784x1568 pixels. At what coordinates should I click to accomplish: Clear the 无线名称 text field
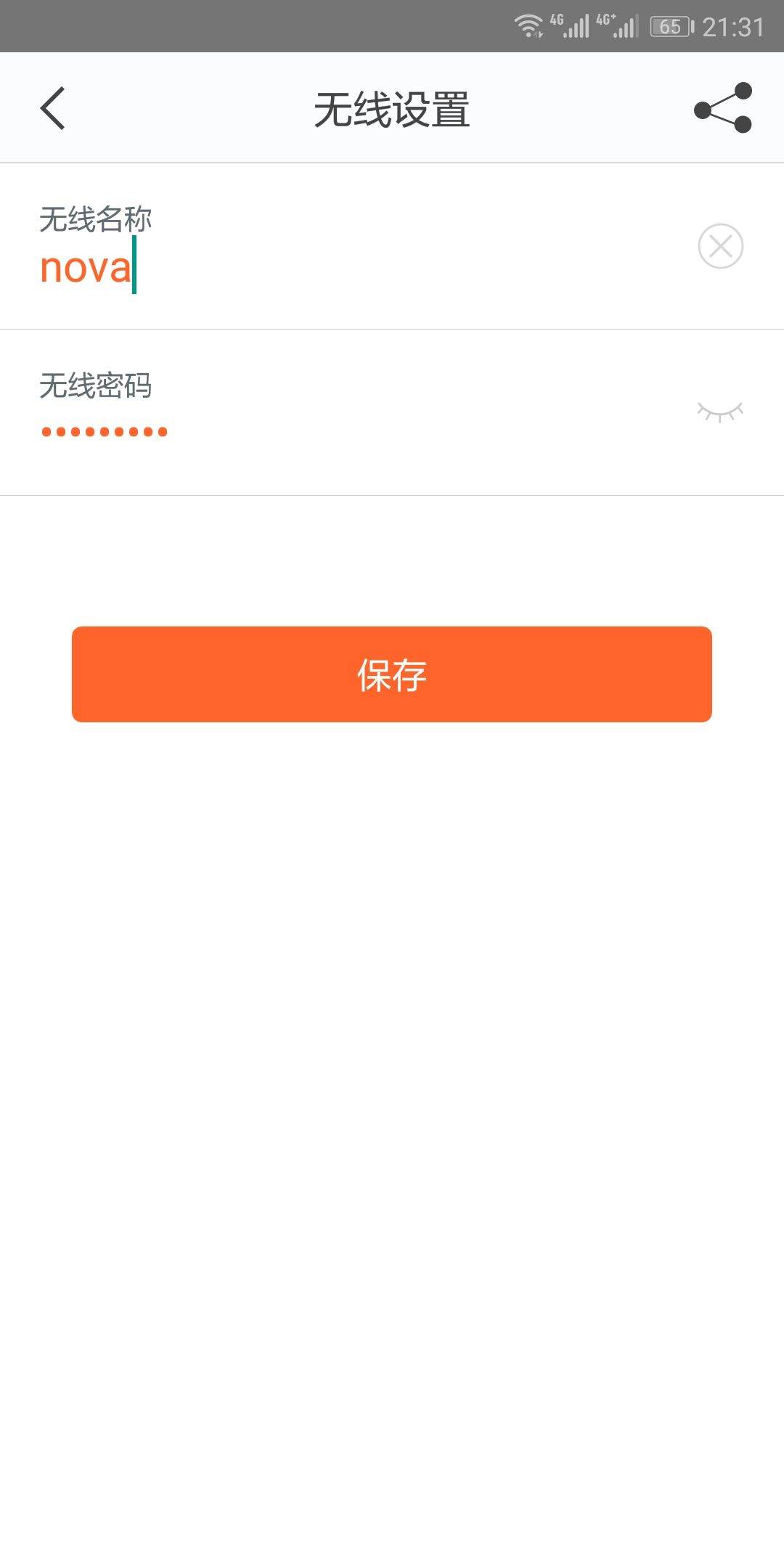[720, 246]
